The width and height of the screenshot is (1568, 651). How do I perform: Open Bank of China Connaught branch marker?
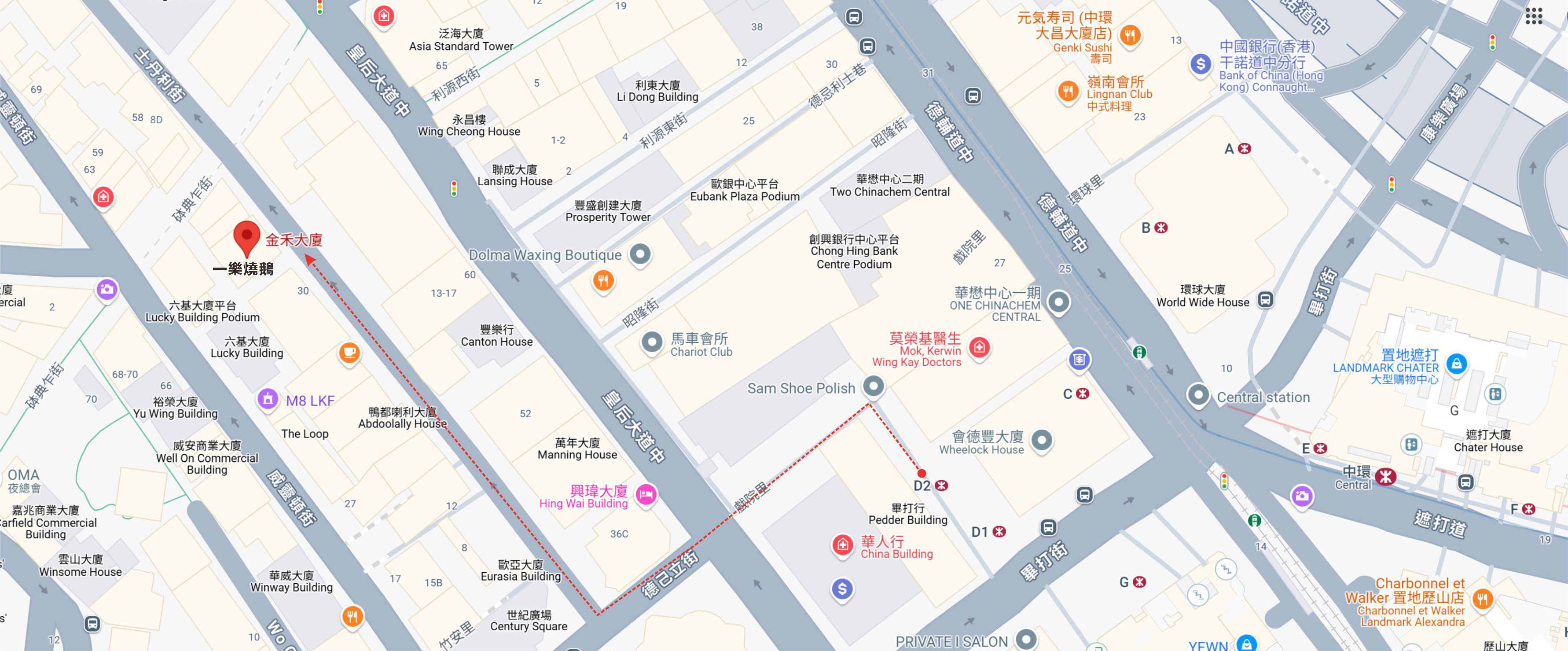pos(1200,64)
